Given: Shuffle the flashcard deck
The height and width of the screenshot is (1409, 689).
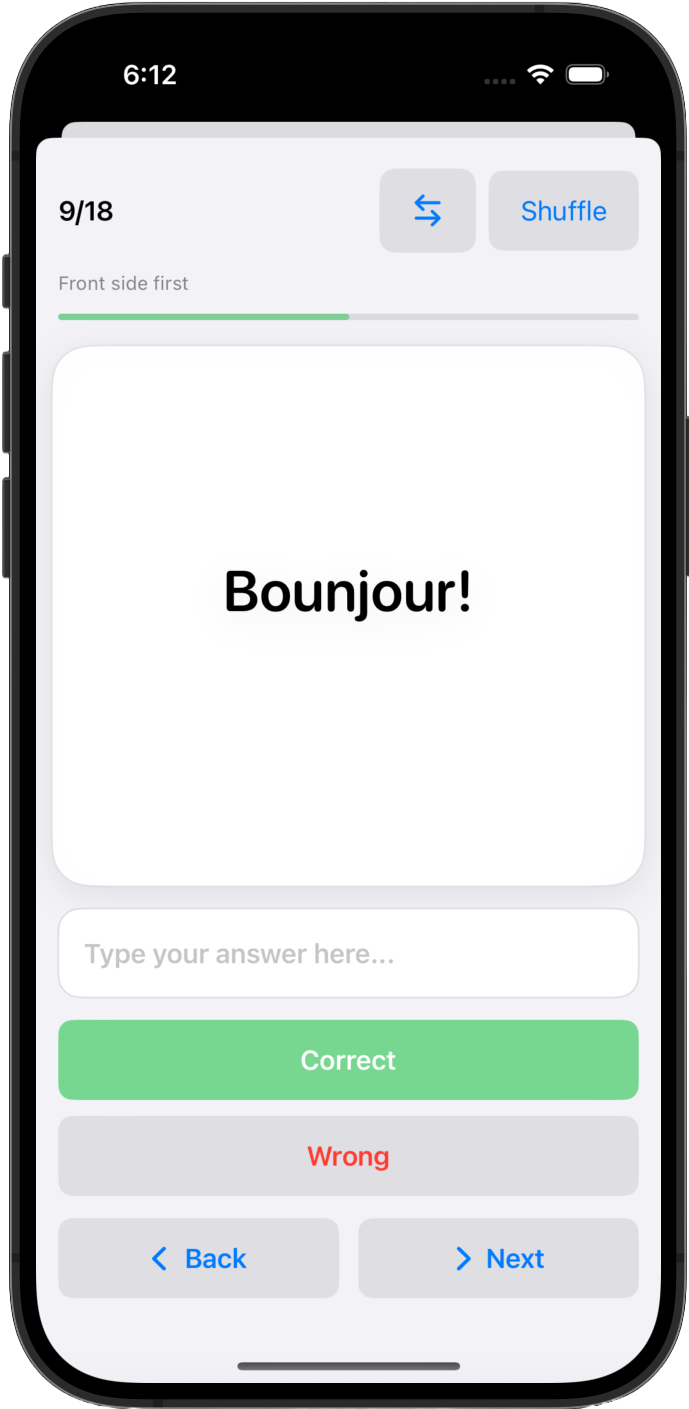Looking at the screenshot, I should point(563,211).
